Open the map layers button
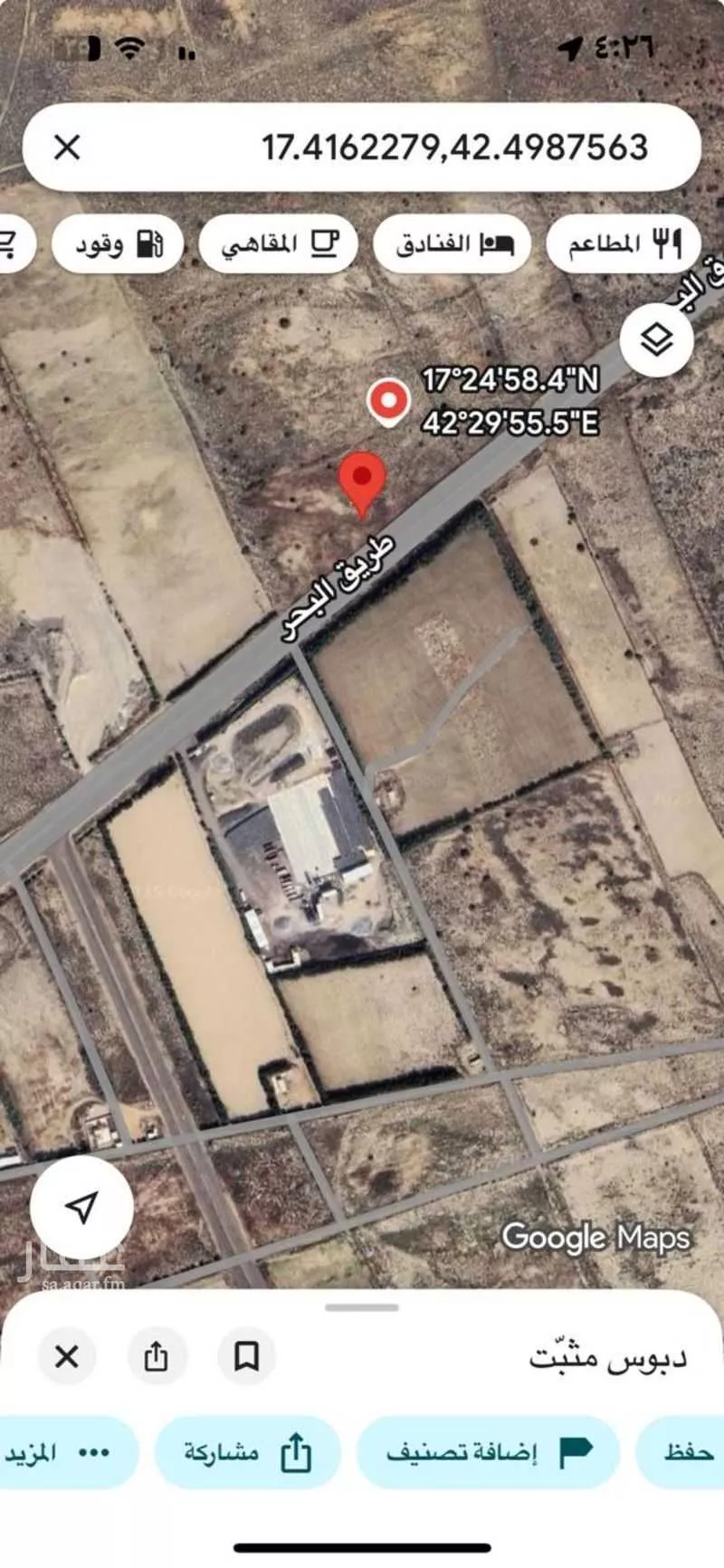The height and width of the screenshot is (1568, 724). tap(656, 340)
